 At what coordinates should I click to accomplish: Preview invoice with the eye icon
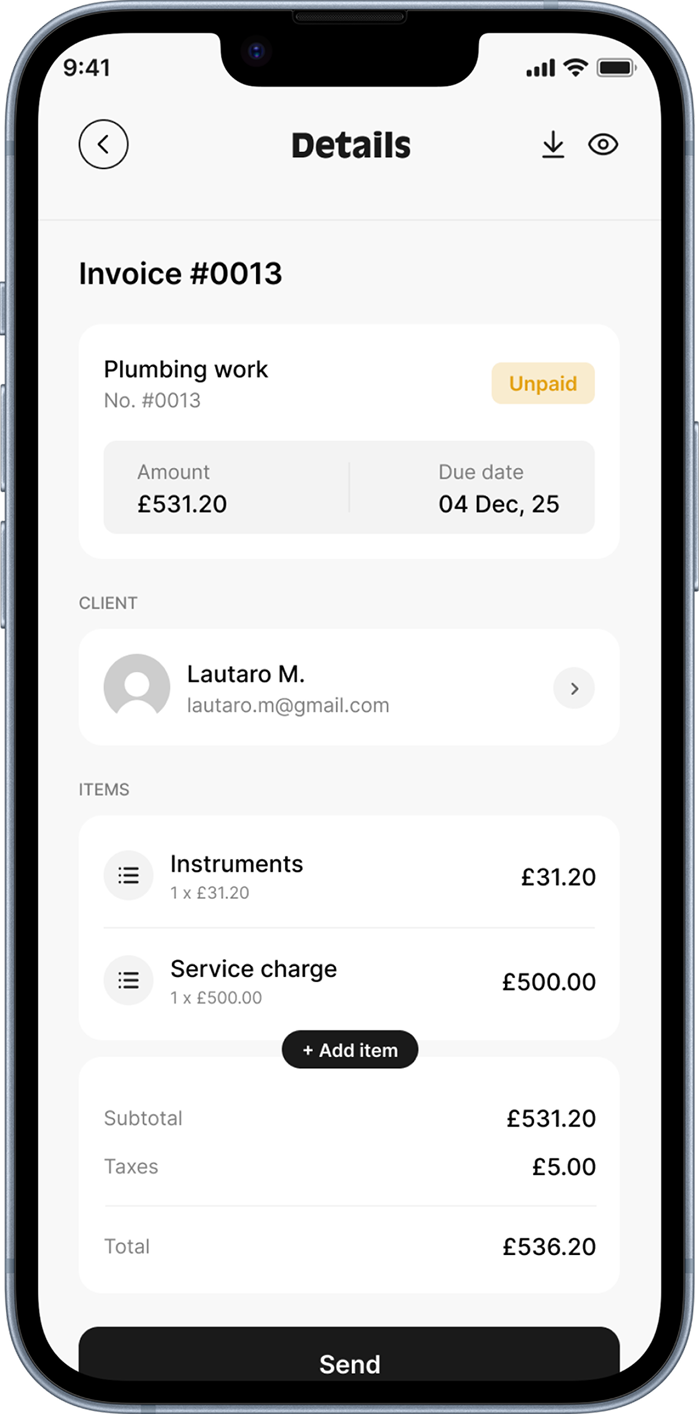pyautogui.click(x=603, y=145)
